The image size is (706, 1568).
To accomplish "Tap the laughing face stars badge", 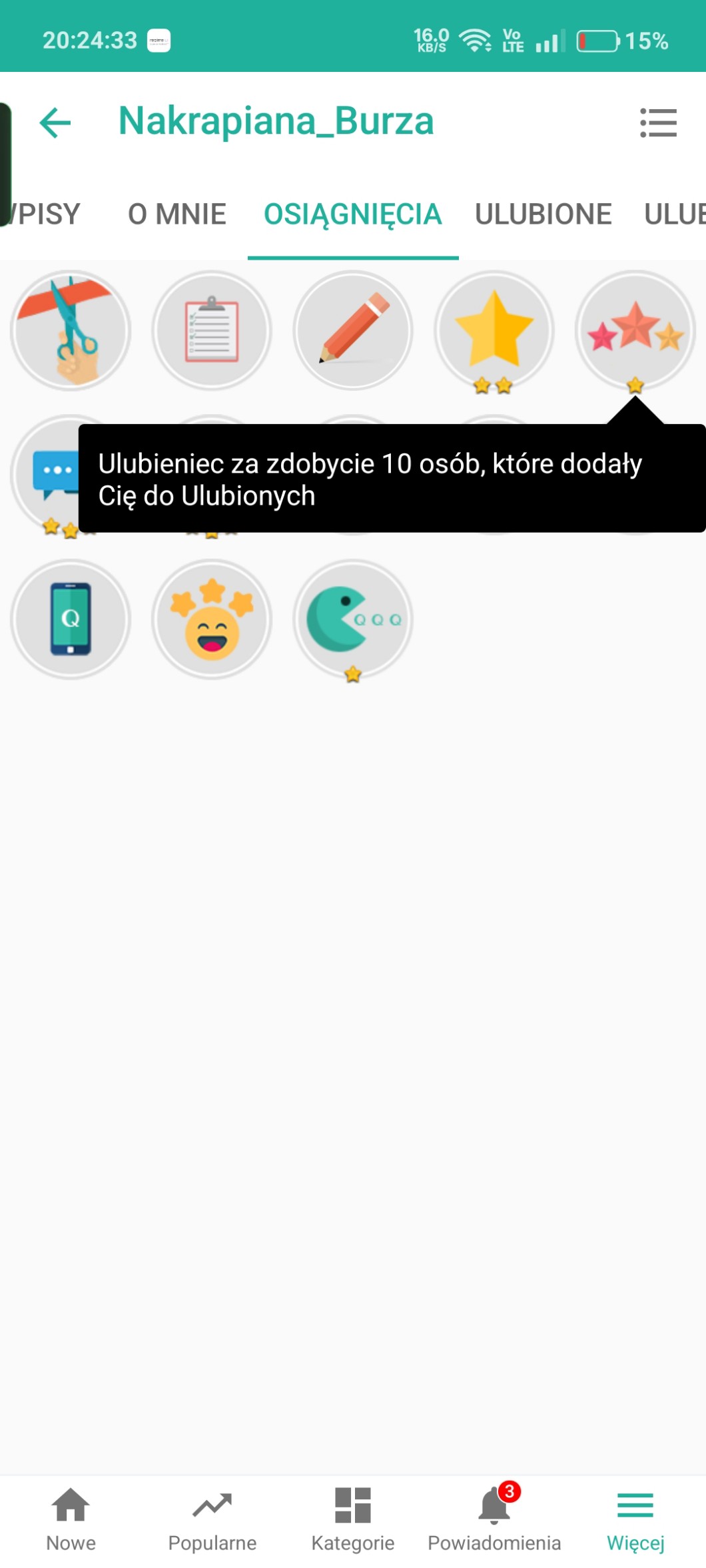I will [212, 619].
